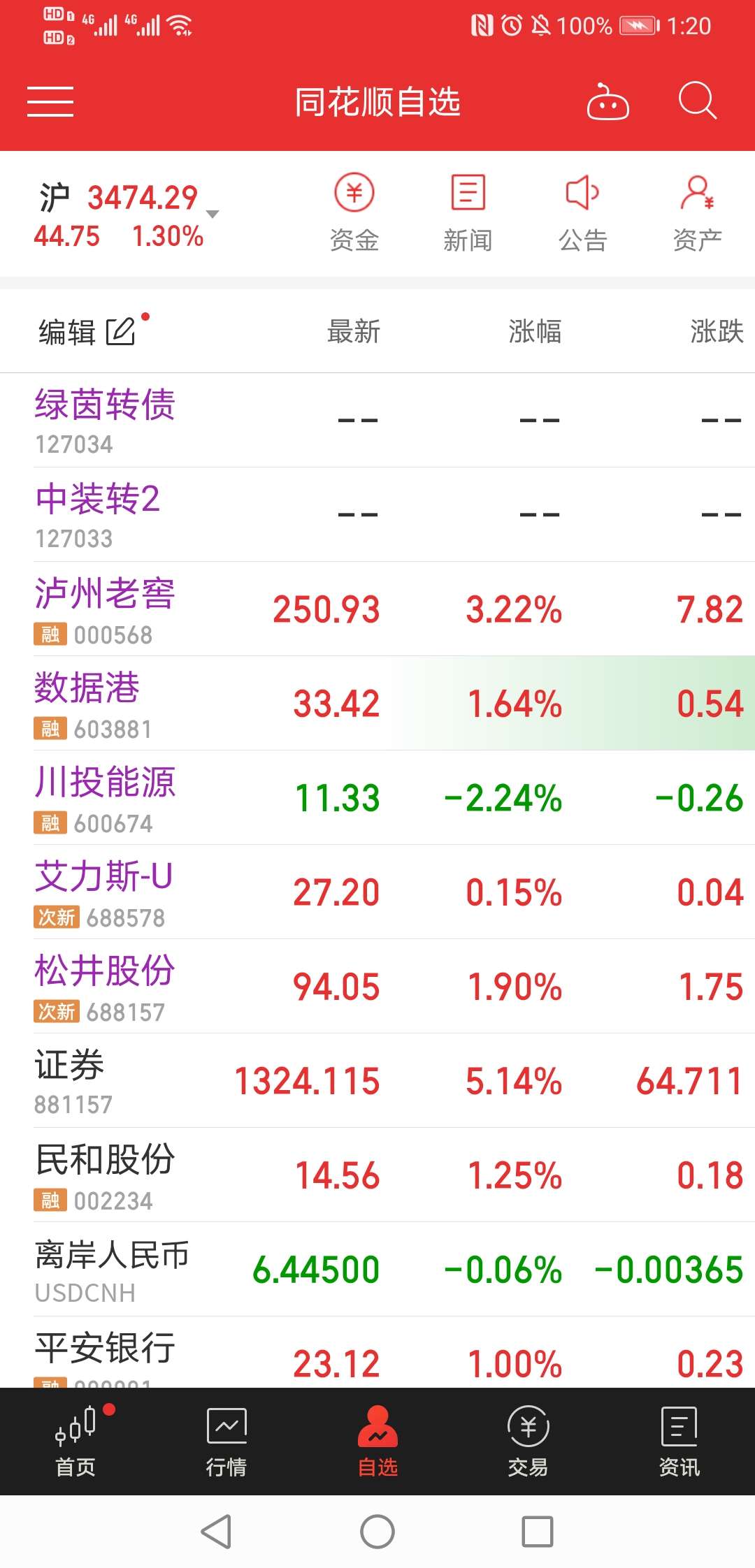
Task: Open the hamburger drawer menu
Action: pyautogui.click(x=50, y=102)
